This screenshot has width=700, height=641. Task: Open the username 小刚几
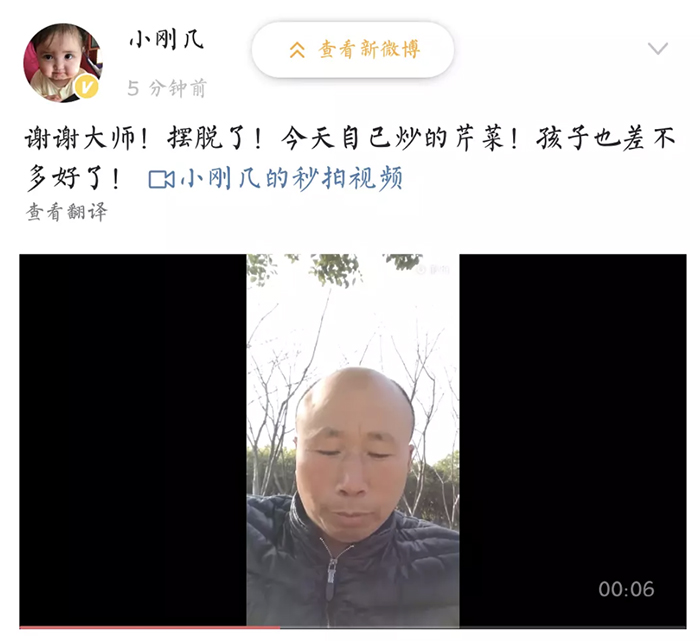[166, 40]
